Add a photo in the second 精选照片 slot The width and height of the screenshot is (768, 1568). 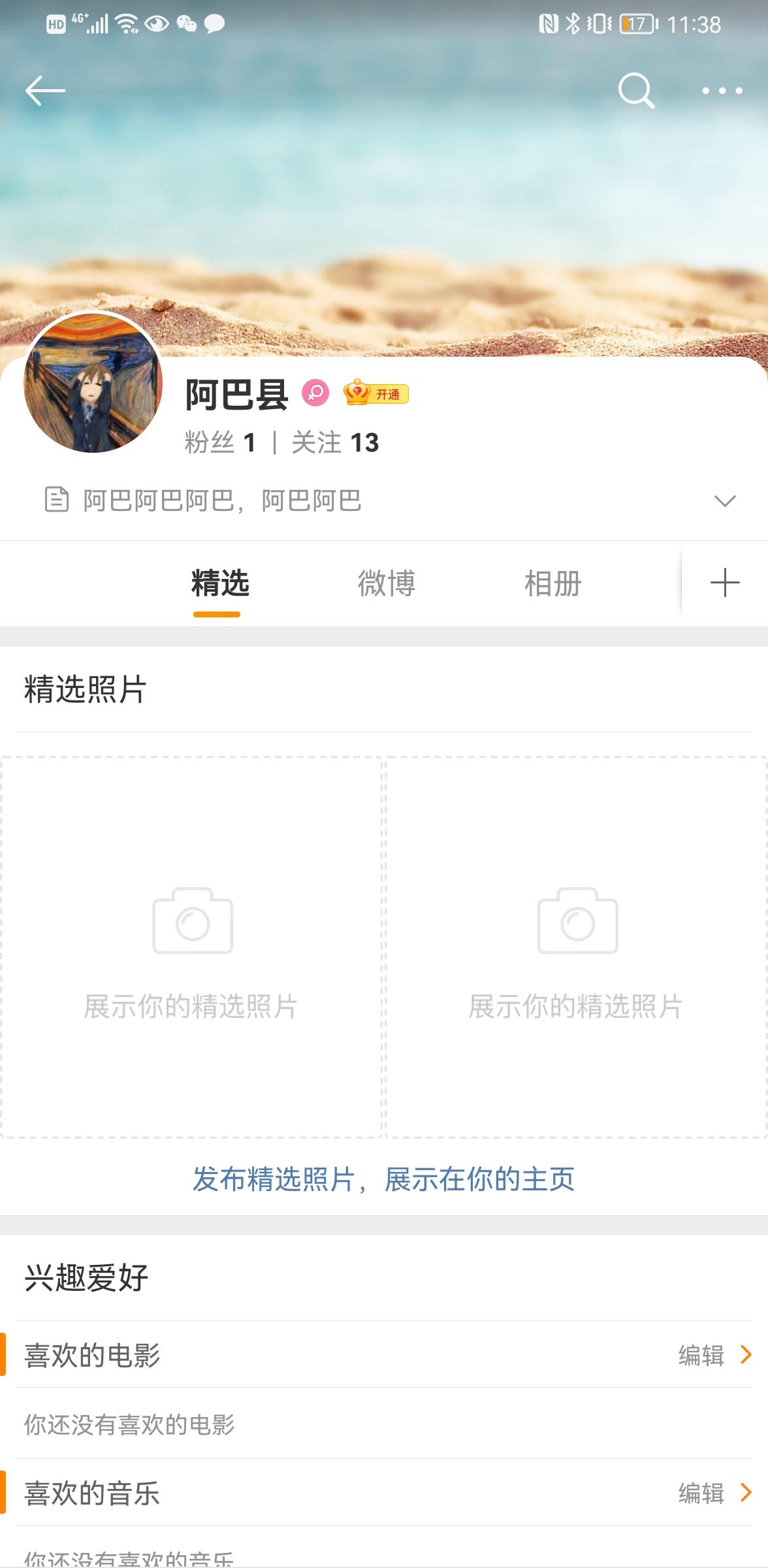click(576, 947)
